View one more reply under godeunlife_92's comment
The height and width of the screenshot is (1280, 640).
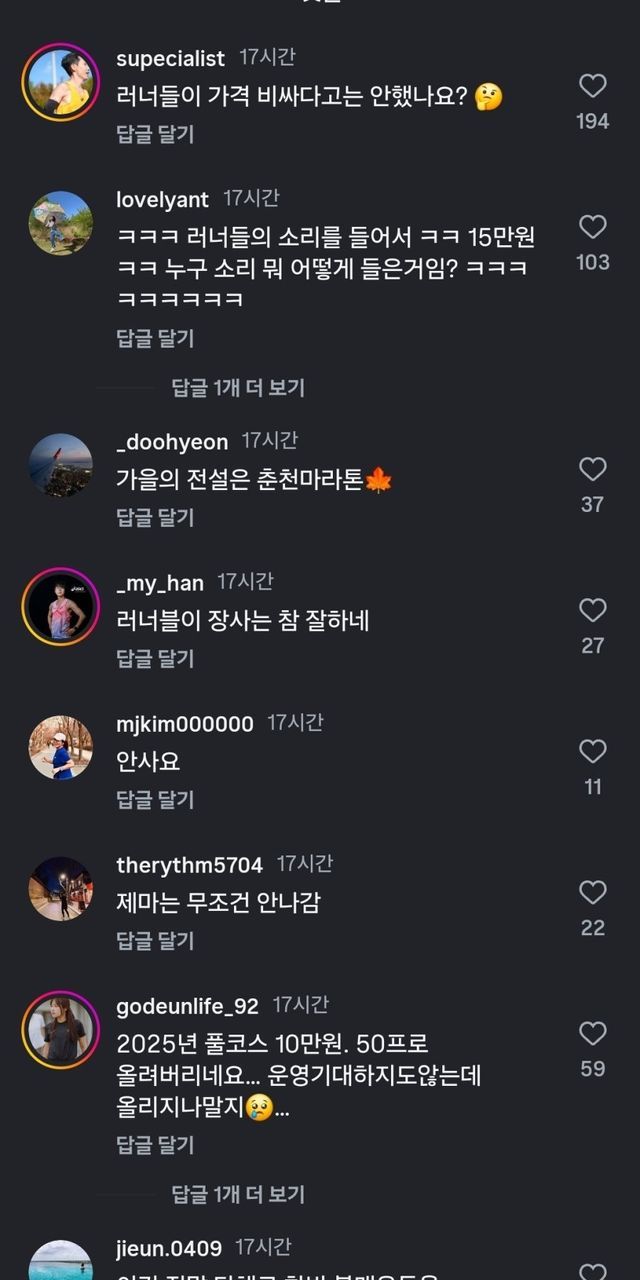coord(238,1193)
